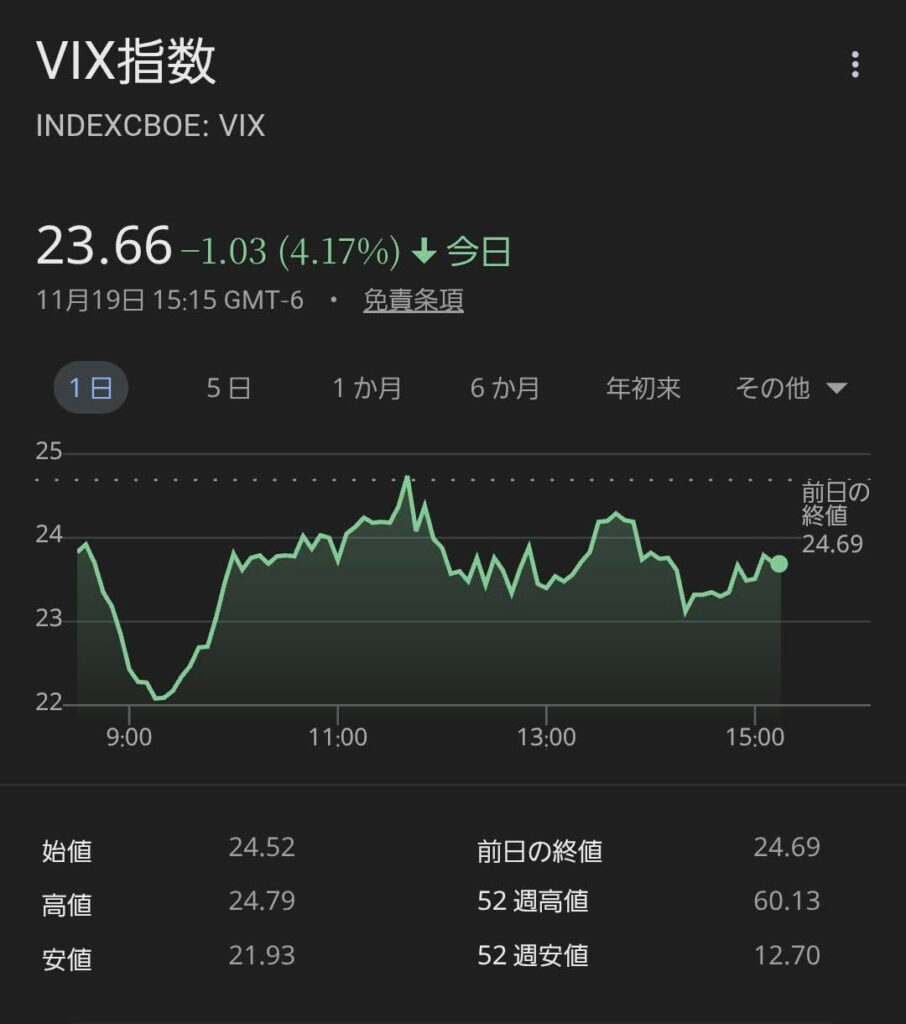906x1024 pixels.
Task: Expand the その他 range dropdown
Action: (x=790, y=388)
